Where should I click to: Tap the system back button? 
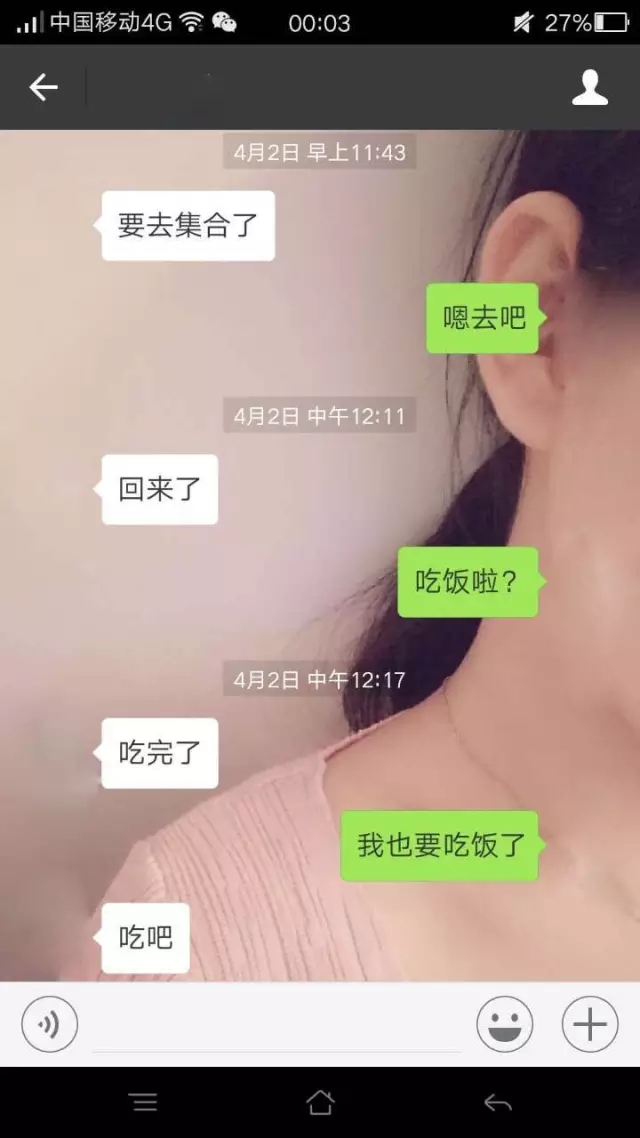(x=497, y=1102)
